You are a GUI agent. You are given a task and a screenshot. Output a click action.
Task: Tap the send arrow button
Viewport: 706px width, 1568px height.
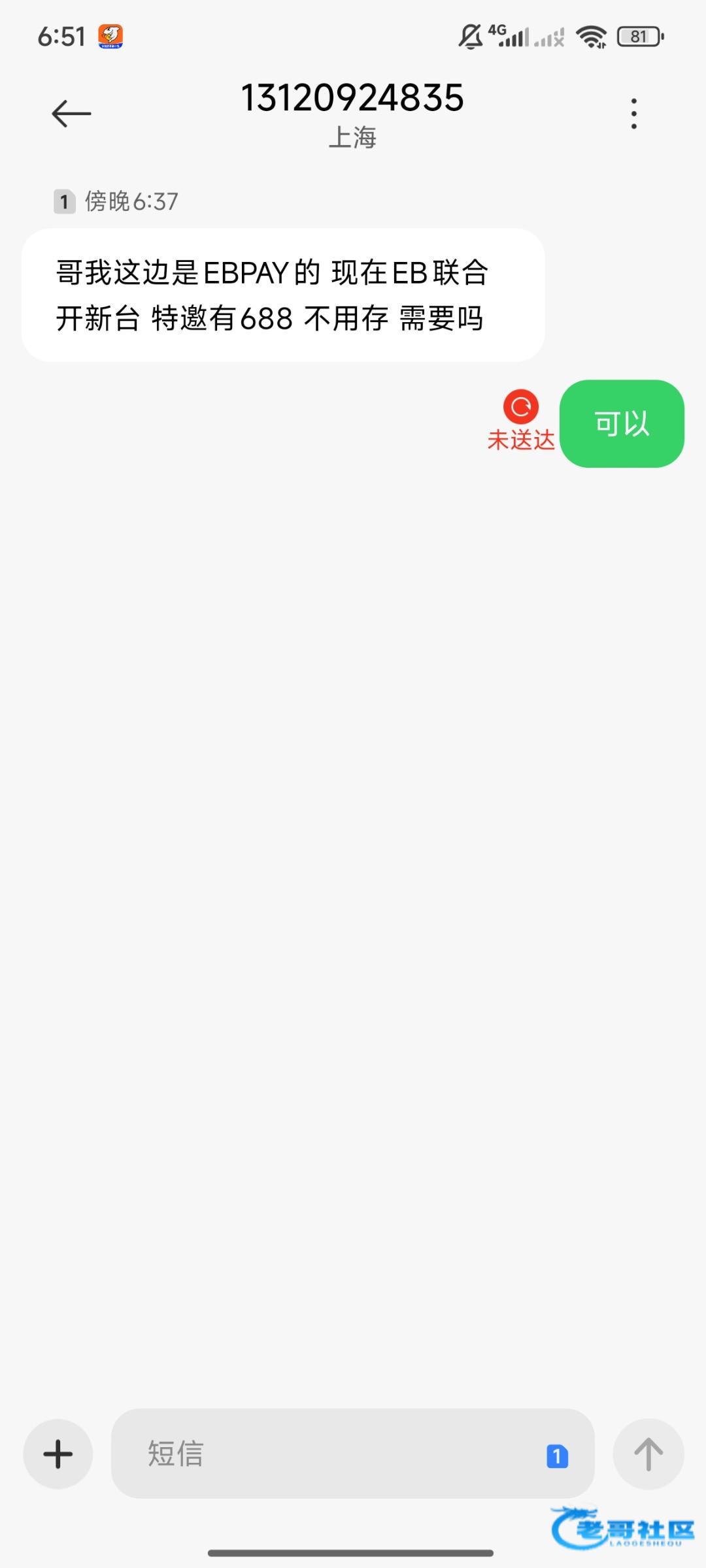pos(648,1454)
